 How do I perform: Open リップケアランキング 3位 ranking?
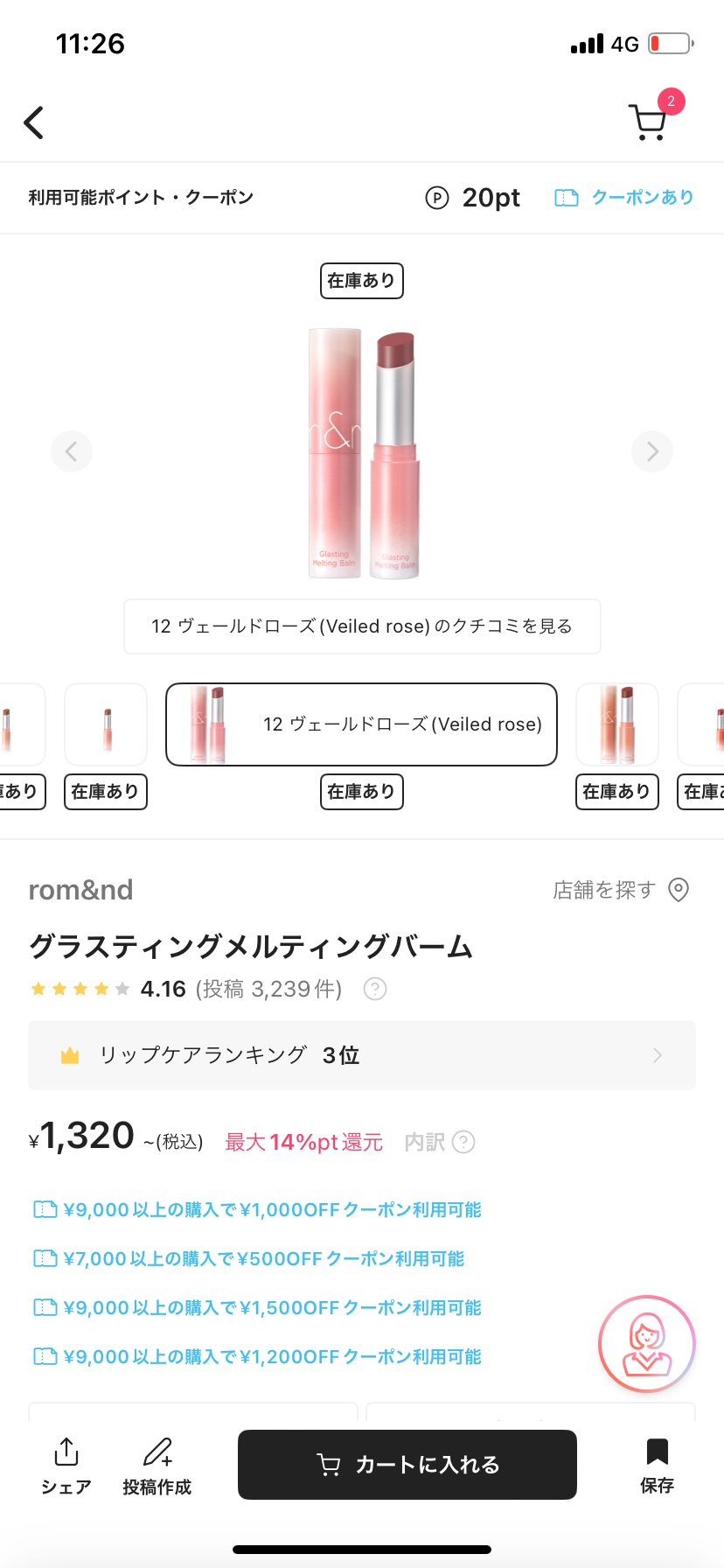pyautogui.click(x=362, y=1055)
